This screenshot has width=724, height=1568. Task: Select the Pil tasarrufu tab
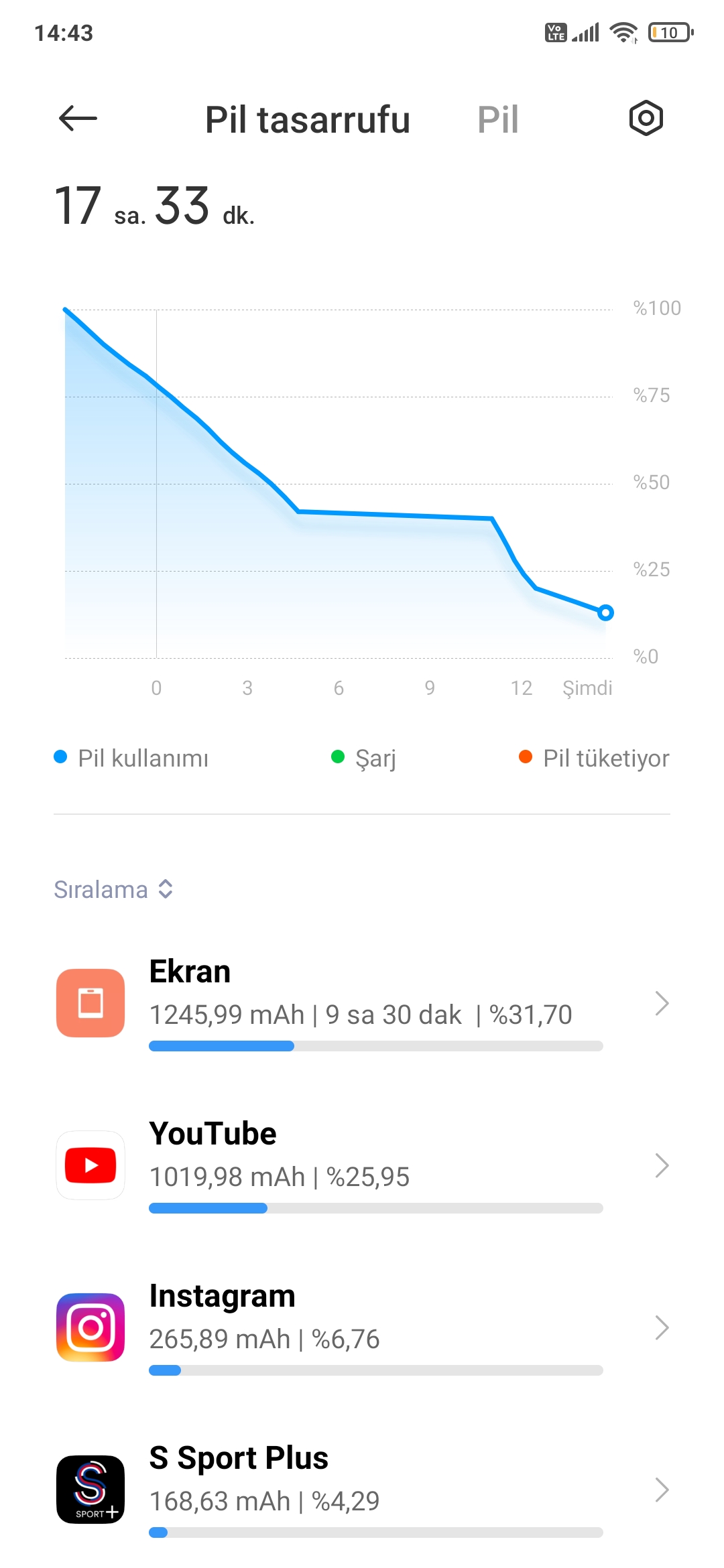[x=307, y=120]
